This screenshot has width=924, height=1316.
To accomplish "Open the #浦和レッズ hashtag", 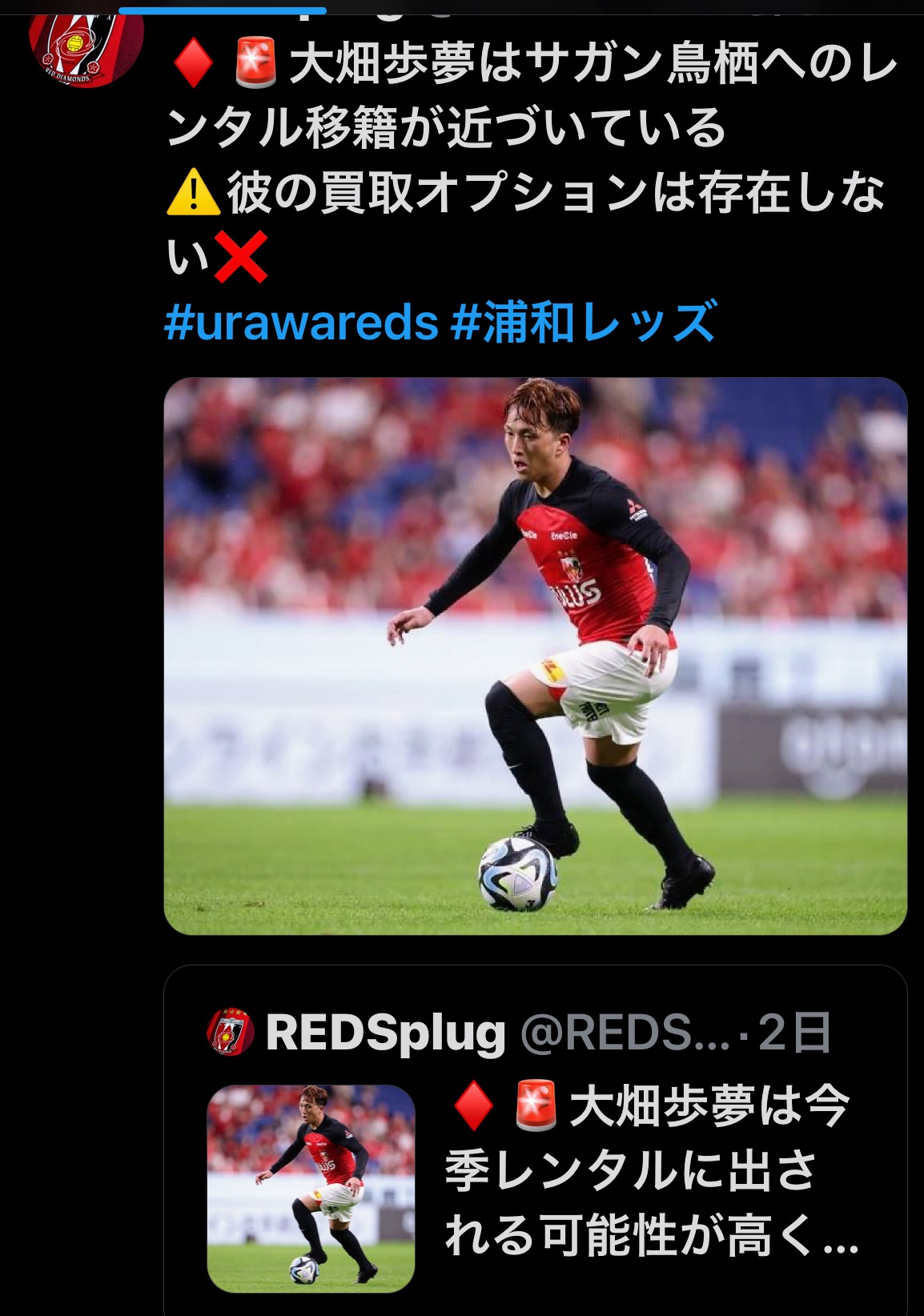I will [x=584, y=323].
